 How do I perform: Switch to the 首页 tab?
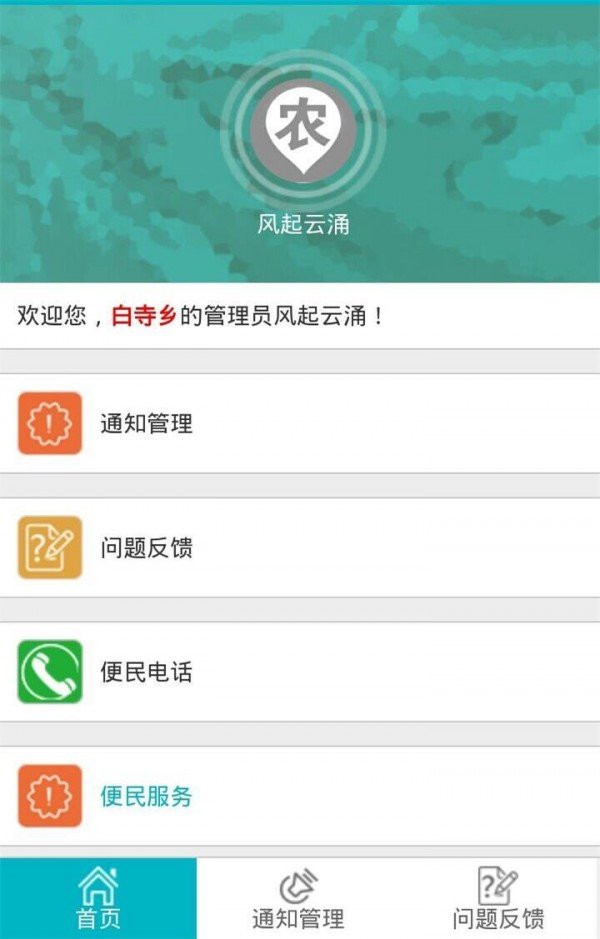(x=98, y=898)
